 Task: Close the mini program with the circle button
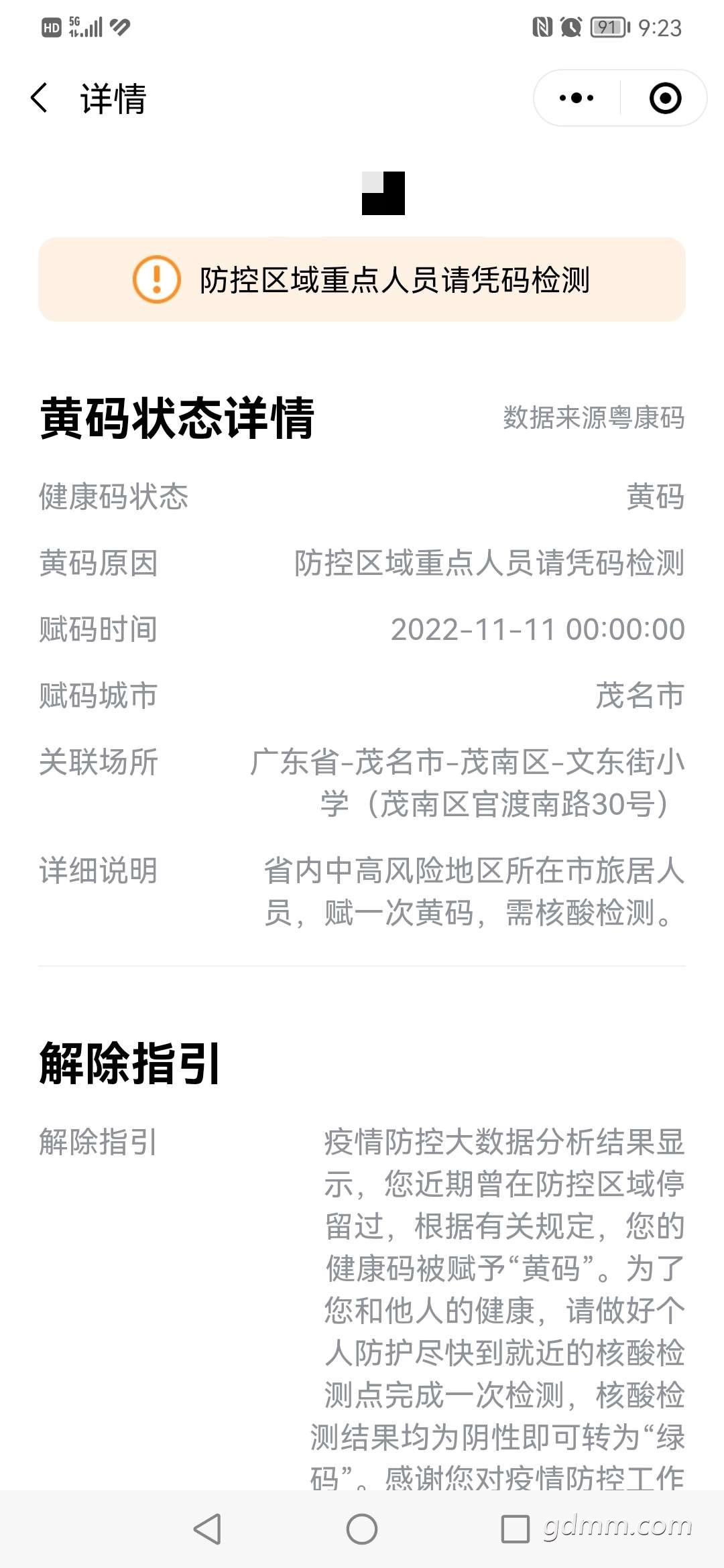(665, 98)
